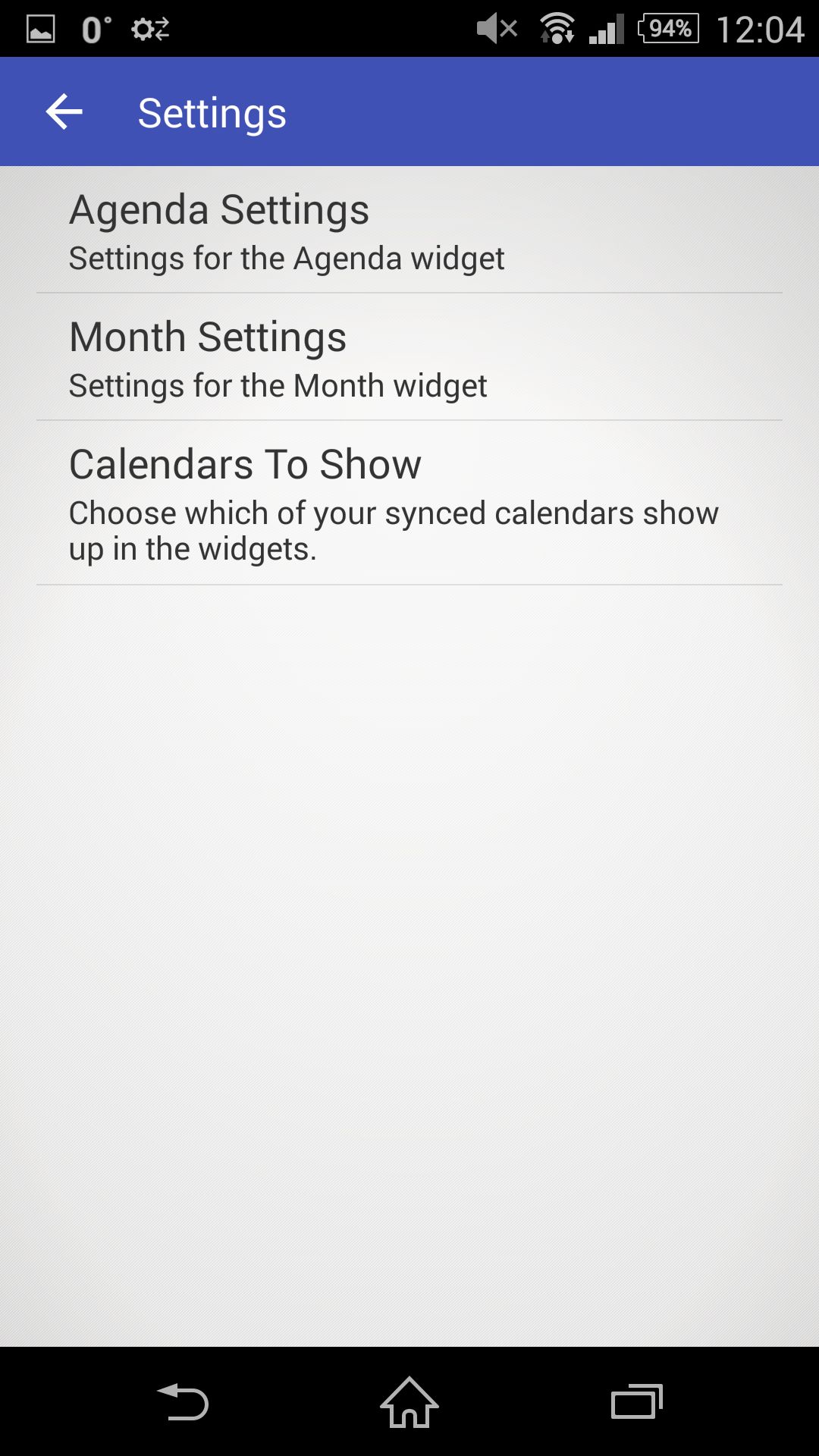Viewport: 819px width, 1456px height.
Task: Open Month Settings
Action: (x=409, y=357)
